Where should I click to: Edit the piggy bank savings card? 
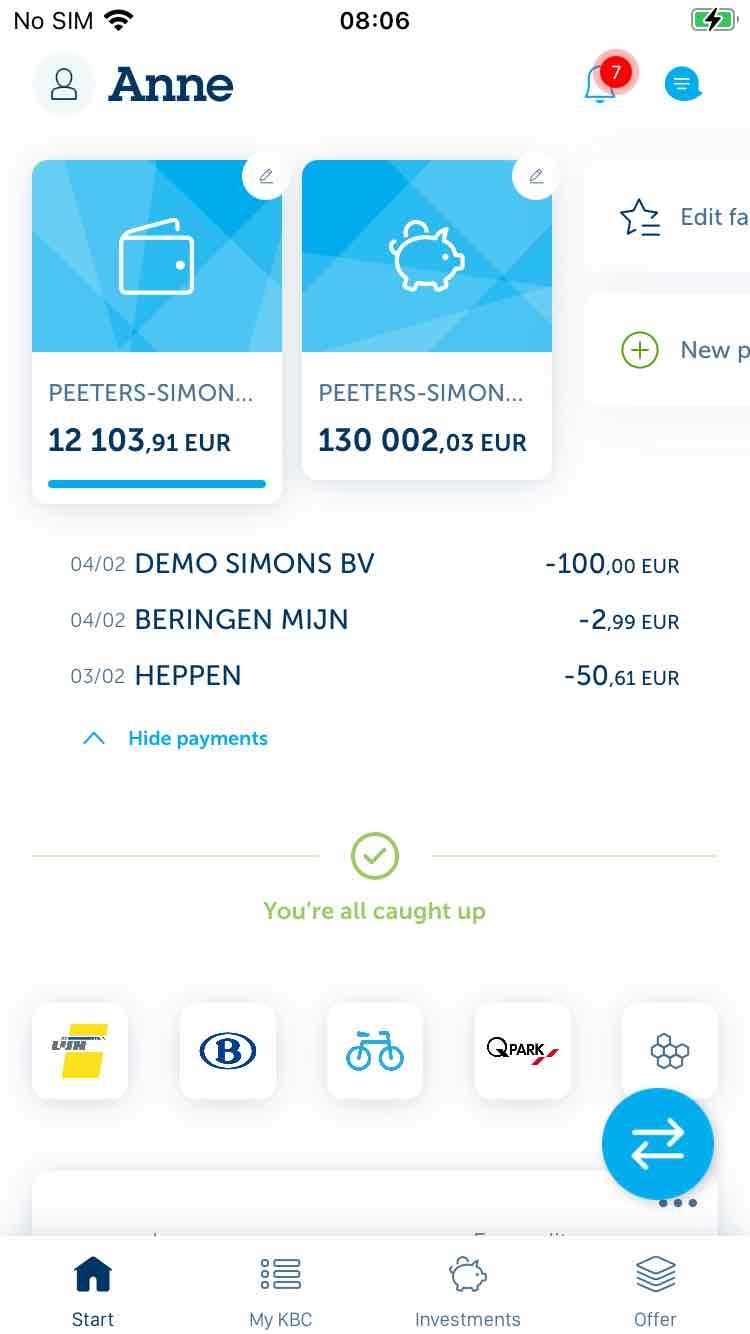(x=536, y=176)
